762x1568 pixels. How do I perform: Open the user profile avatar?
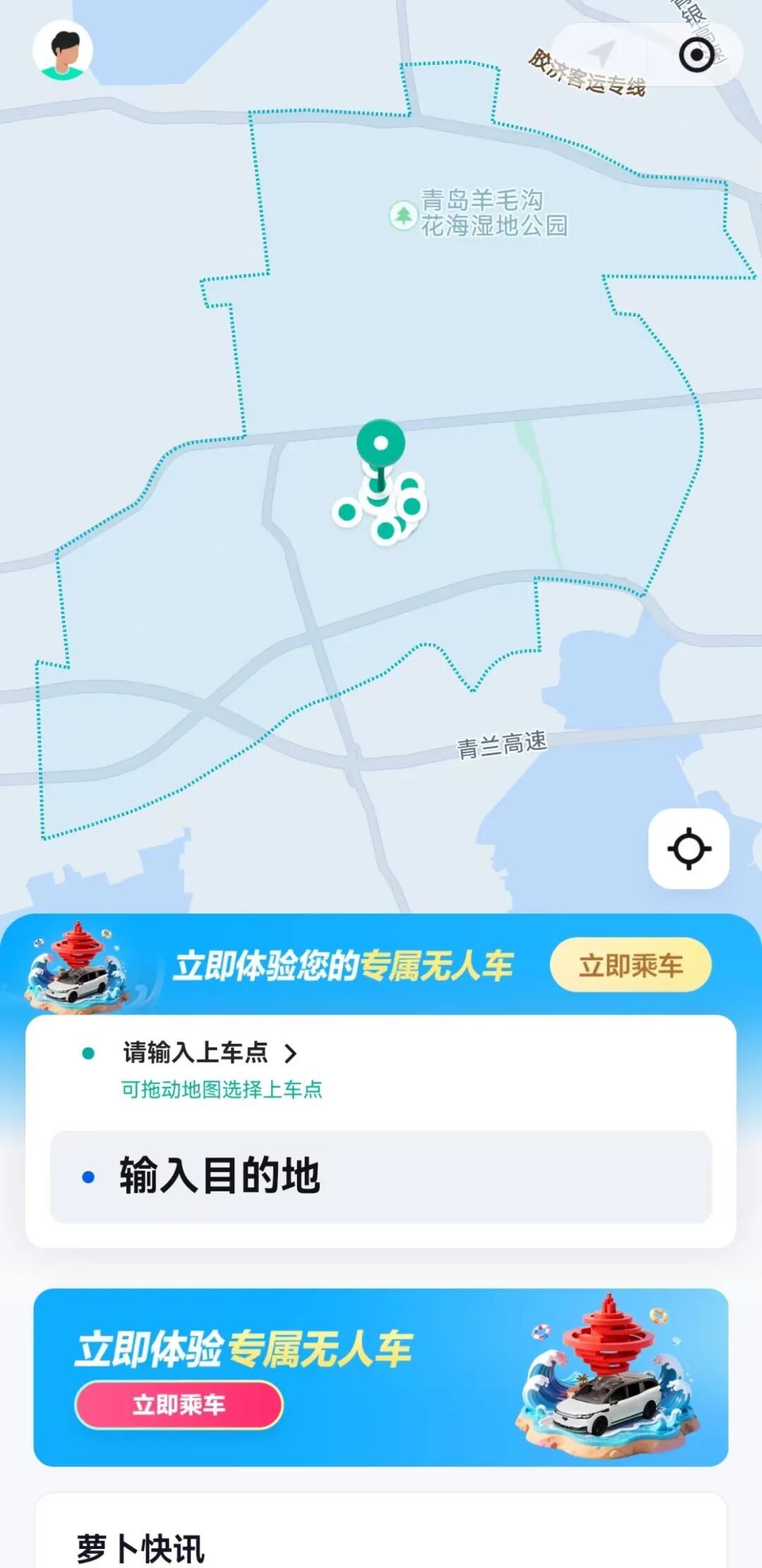pyautogui.click(x=63, y=50)
